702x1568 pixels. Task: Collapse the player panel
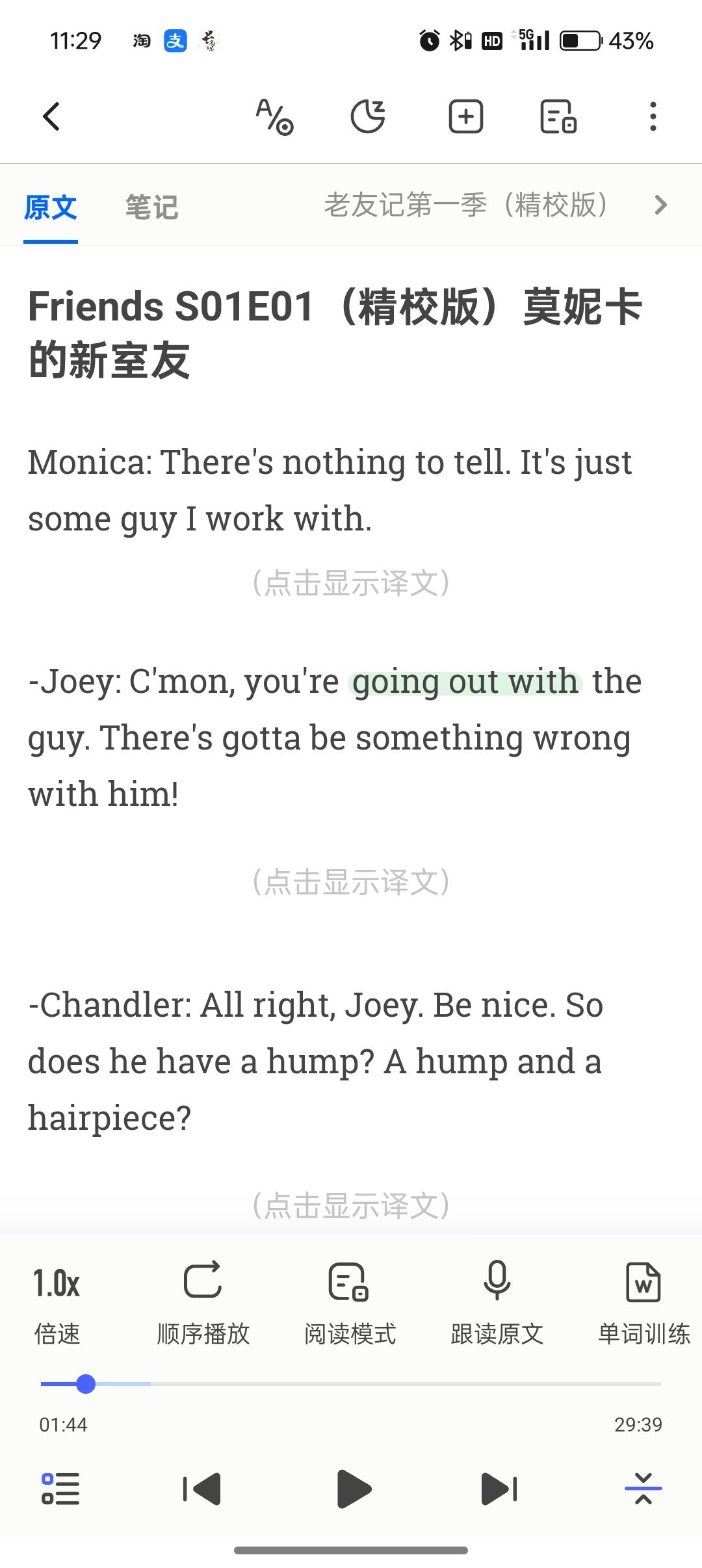click(x=643, y=1489)
